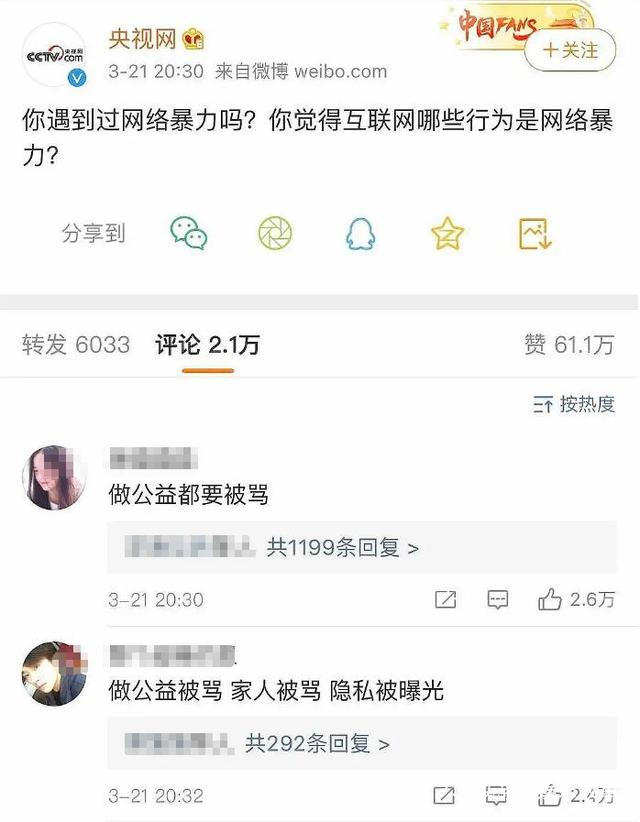640x822 pixels.
Task: Follow 央视网 with the 关注 button
Action: [569, 49]
